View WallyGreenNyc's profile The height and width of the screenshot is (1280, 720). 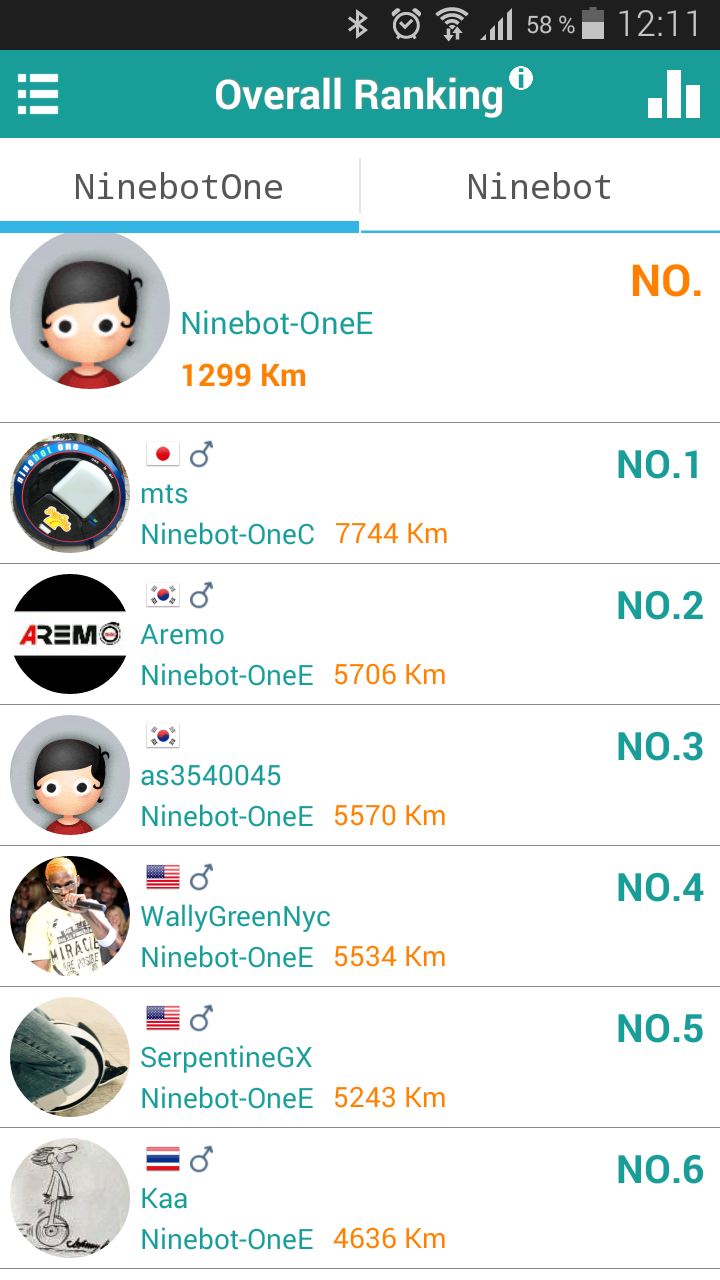(360, 917)
